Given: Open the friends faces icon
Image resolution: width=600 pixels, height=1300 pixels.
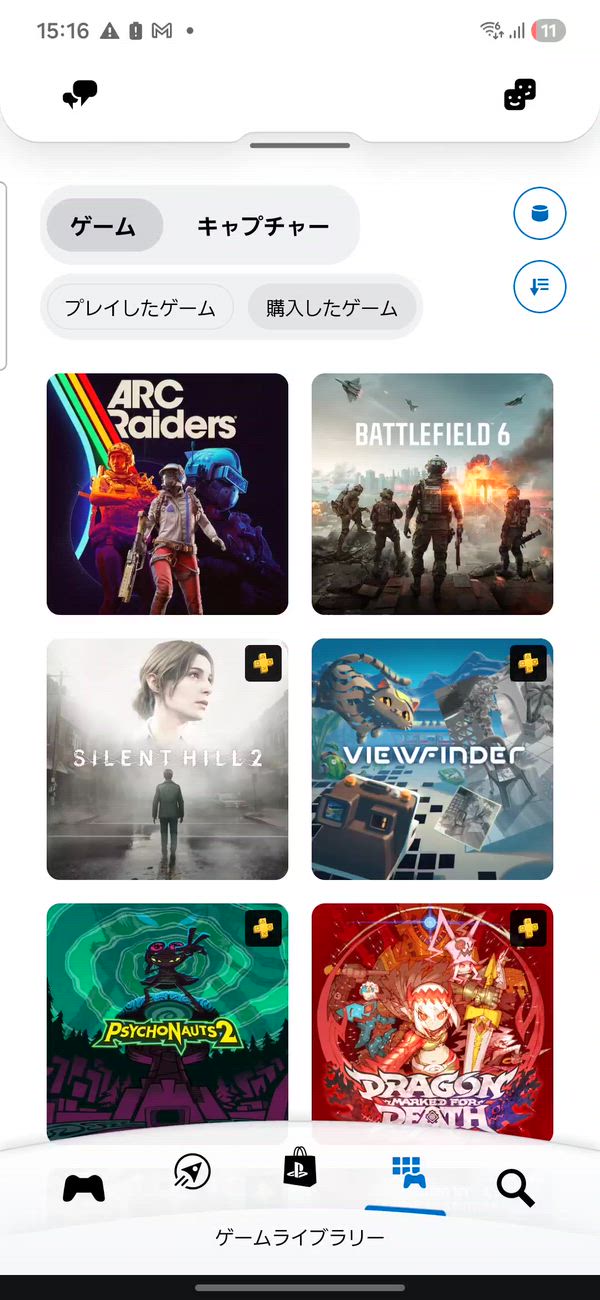Looking at the screenshot, I should coord(519,95).
